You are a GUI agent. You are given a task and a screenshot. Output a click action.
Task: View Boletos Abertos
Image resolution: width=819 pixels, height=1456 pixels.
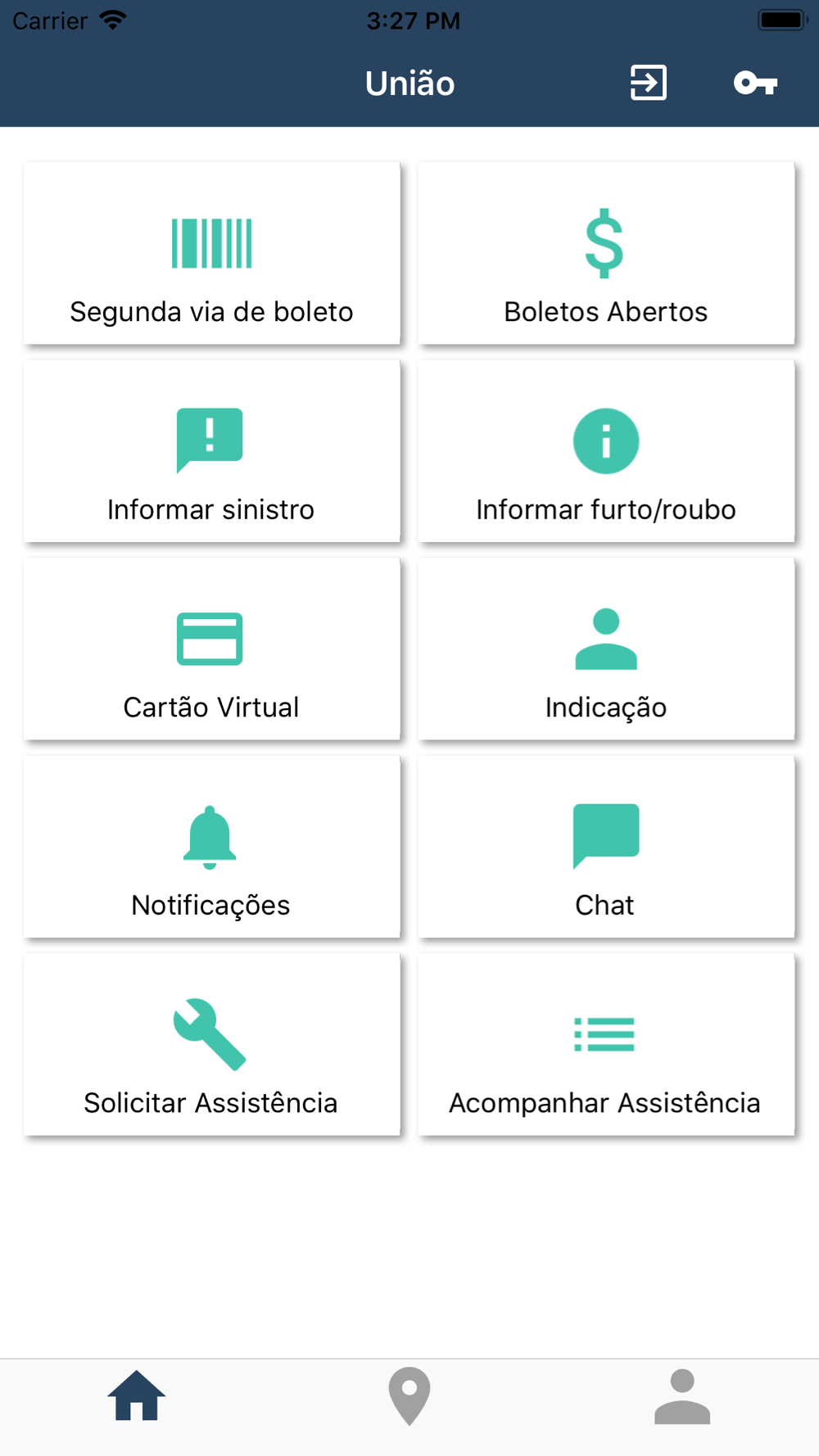606,253
